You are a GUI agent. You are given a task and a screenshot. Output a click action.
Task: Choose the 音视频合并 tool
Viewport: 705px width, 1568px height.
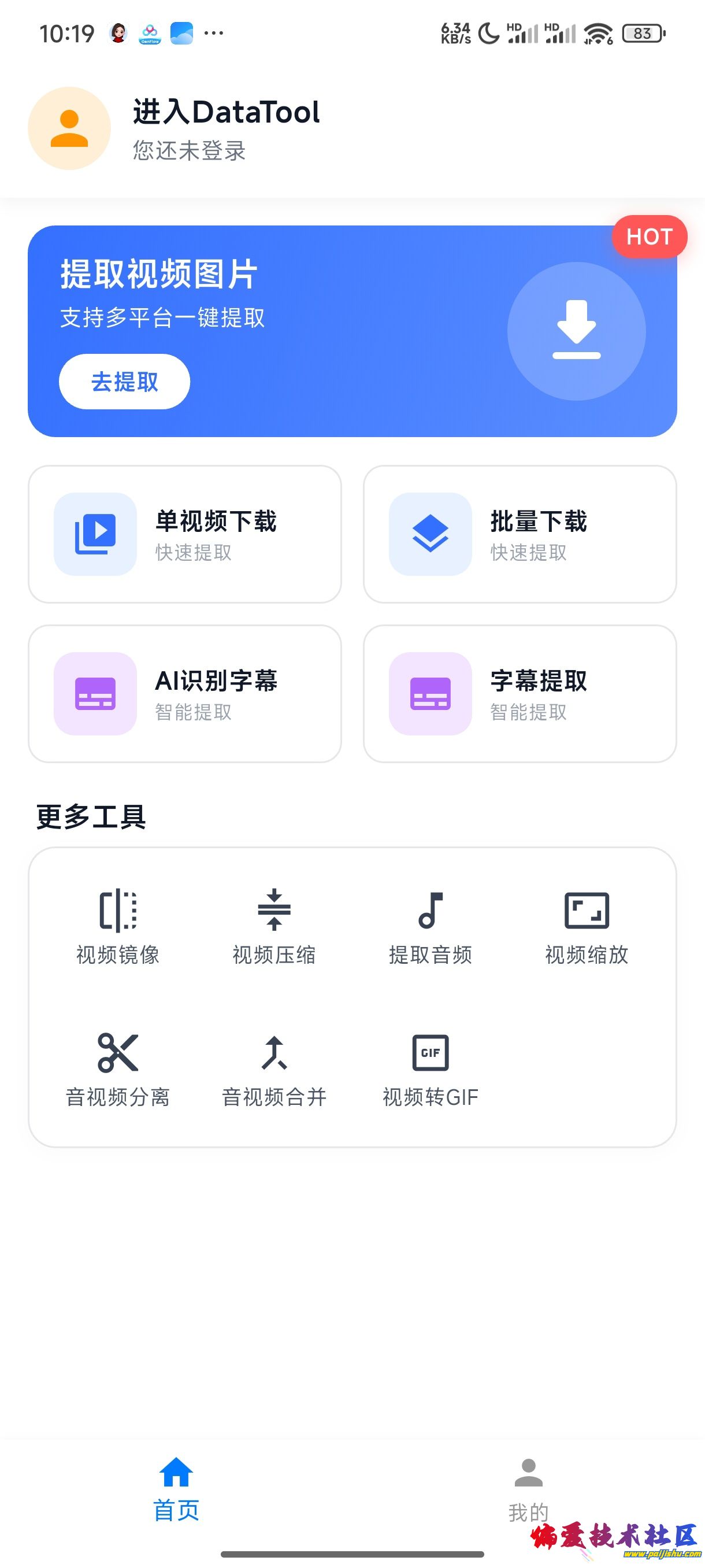[x=274, y=1070]
